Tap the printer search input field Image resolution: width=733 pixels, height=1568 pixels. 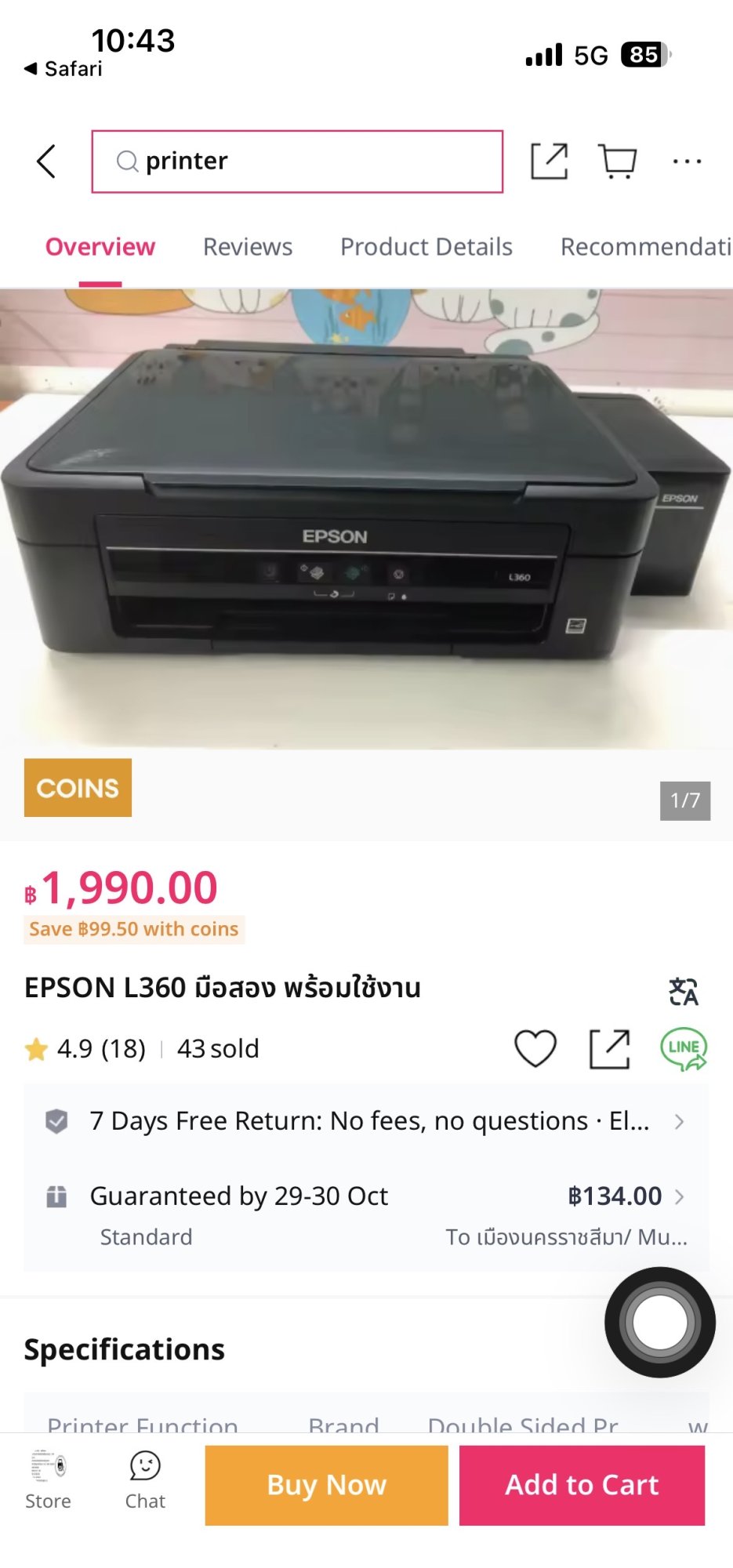[297, 162]
